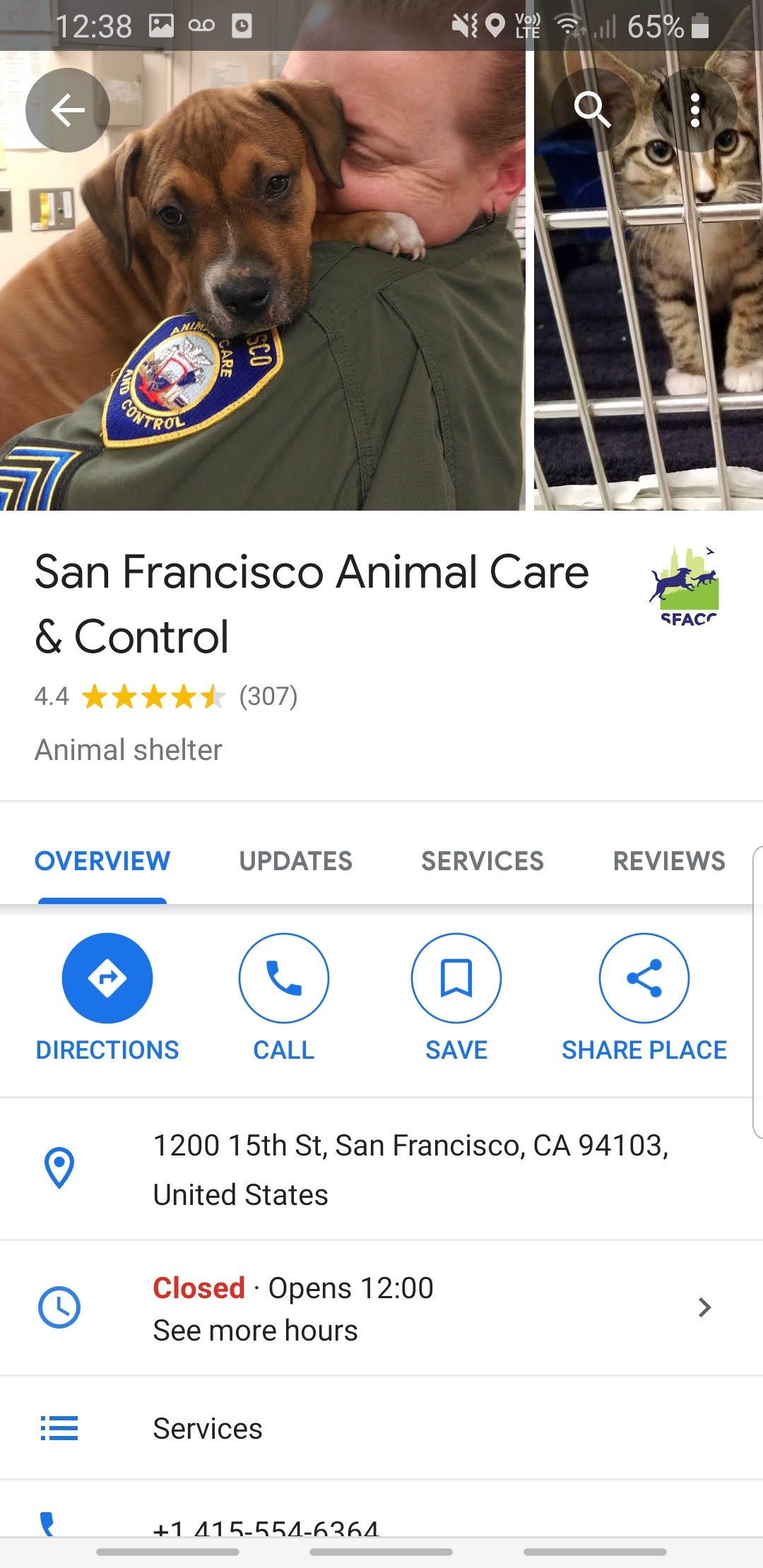
Task: Go back using the arrow button
Action: pyautogui.click(x=68, y=110)
